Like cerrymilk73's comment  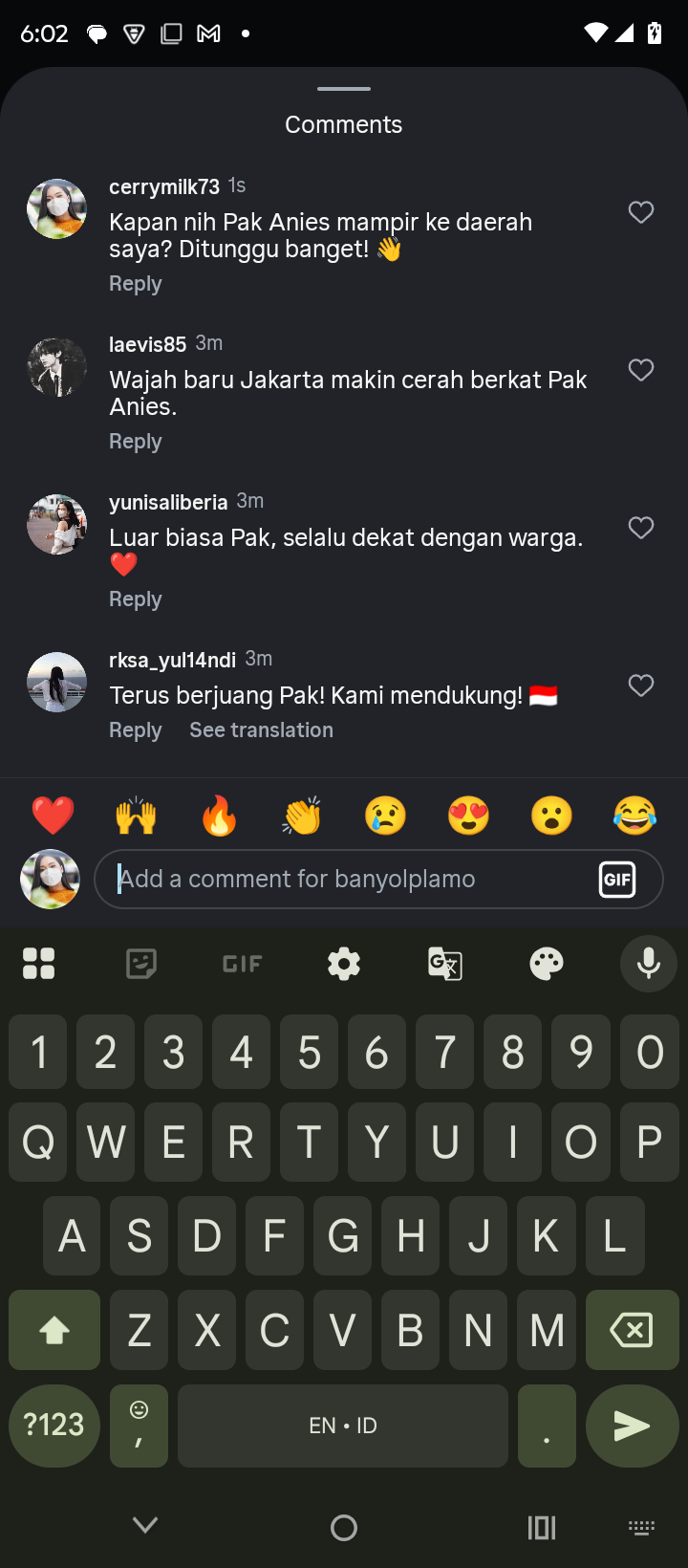pos(641,212)
